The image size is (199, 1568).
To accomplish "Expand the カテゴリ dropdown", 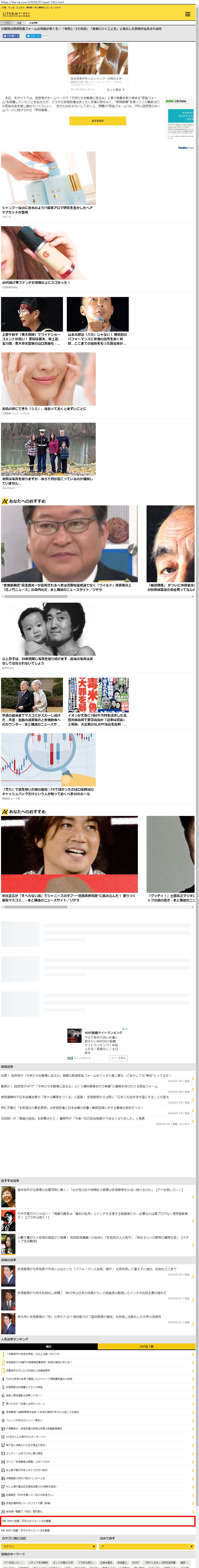I will click(x=49, y=1546).
